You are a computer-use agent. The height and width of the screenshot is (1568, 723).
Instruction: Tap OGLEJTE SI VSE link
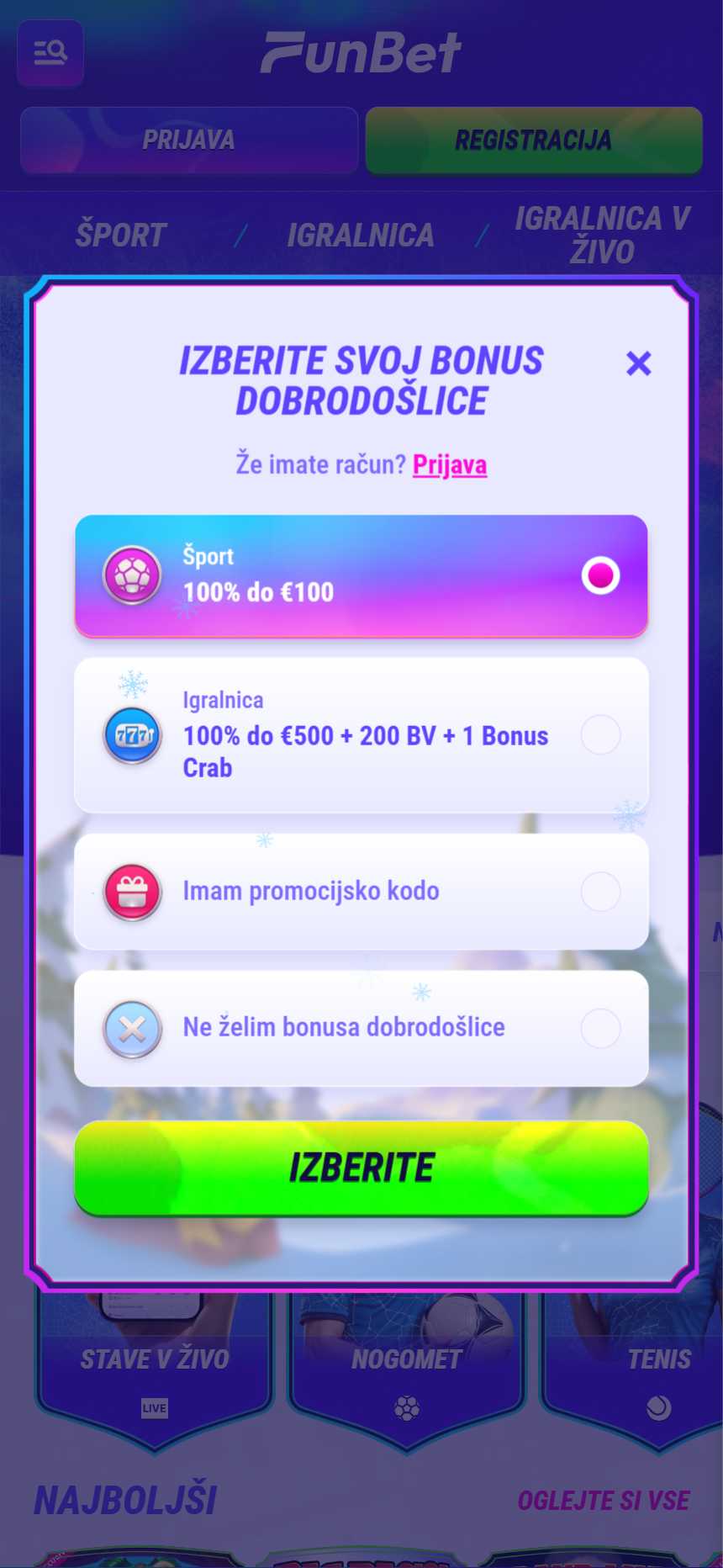tap(604, 1500)
